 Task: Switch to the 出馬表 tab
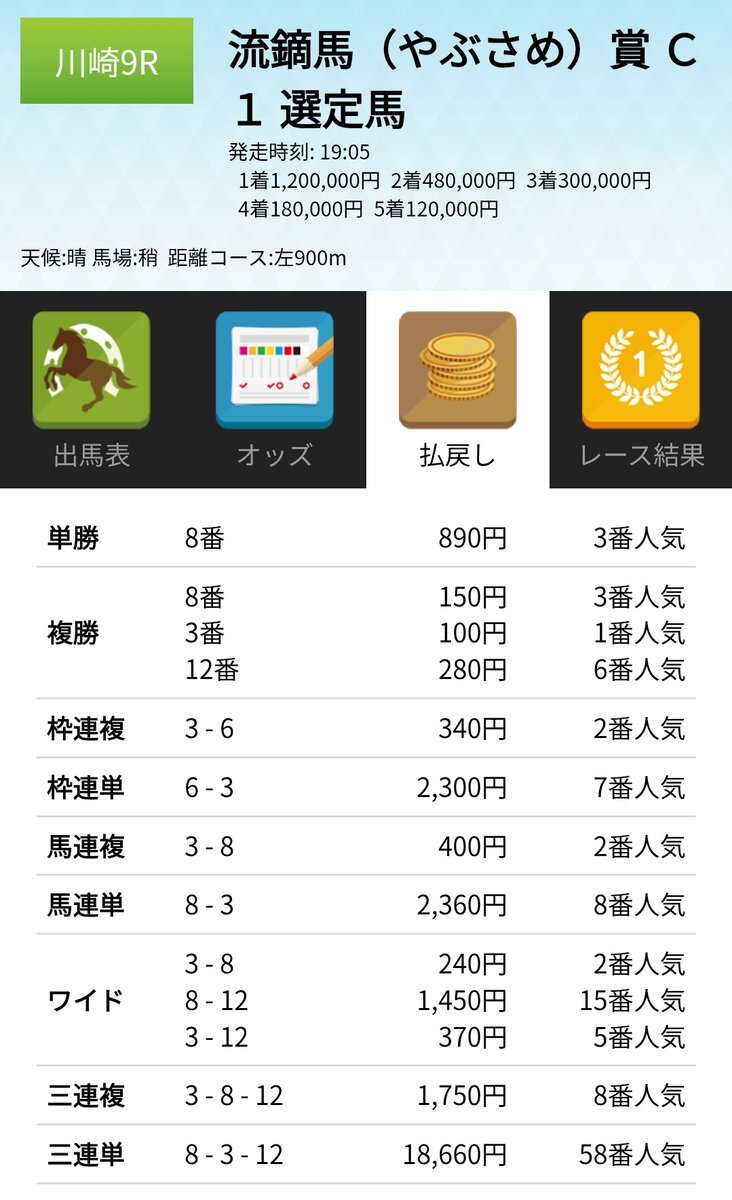pos(91,390)
